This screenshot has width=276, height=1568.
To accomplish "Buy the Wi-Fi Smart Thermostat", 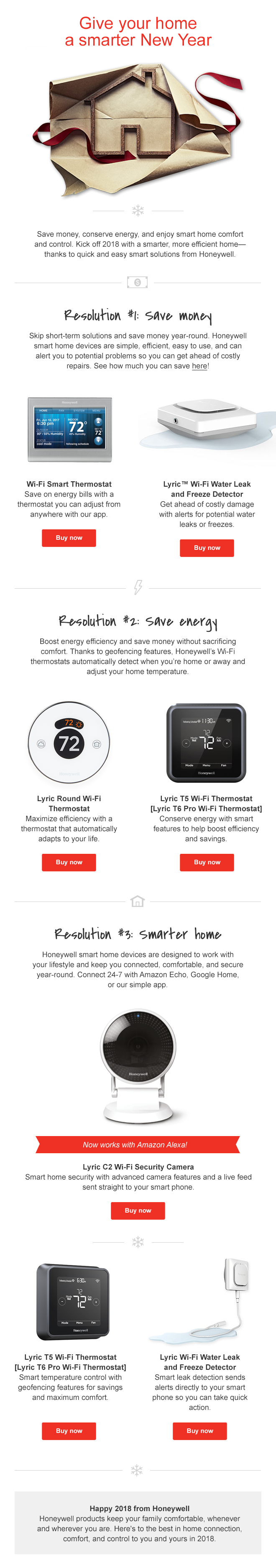I will pyautogui.click(x=69, y=537).
